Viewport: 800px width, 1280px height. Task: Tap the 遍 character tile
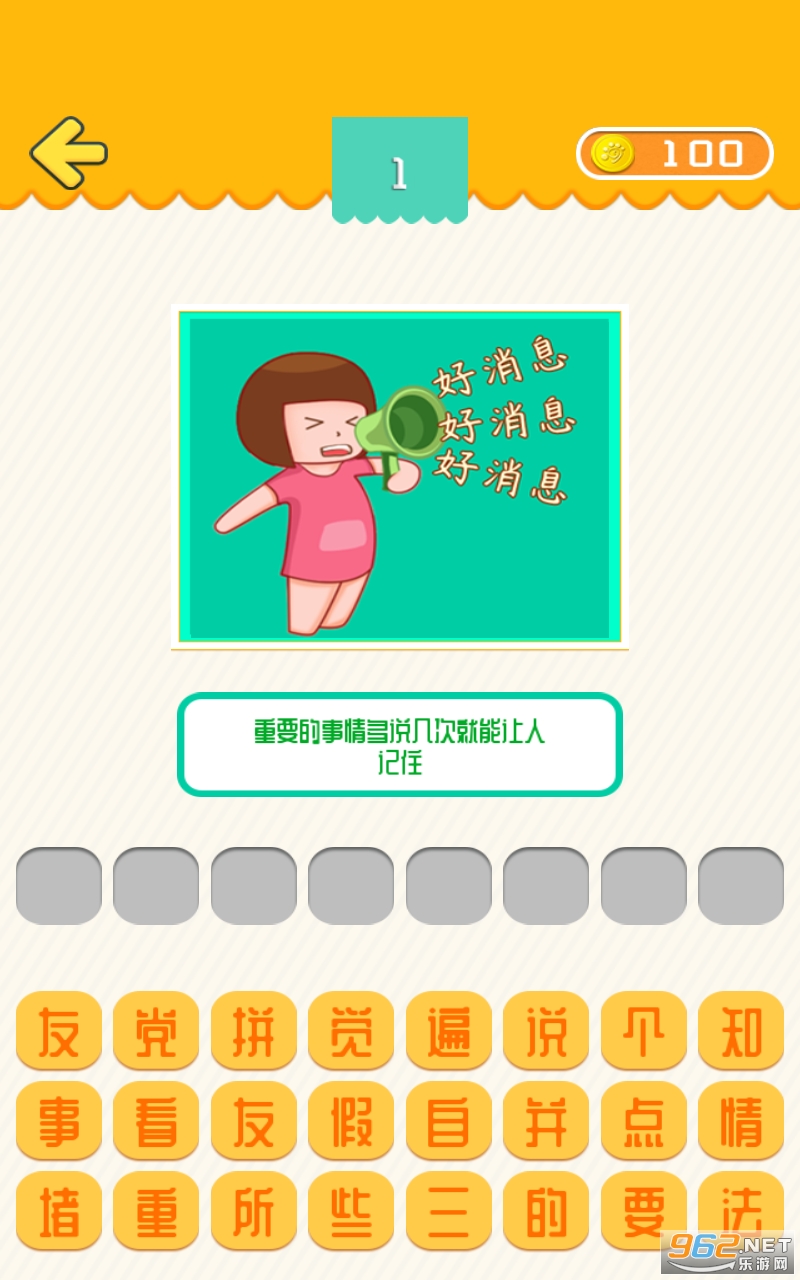tap(448, 1030)
